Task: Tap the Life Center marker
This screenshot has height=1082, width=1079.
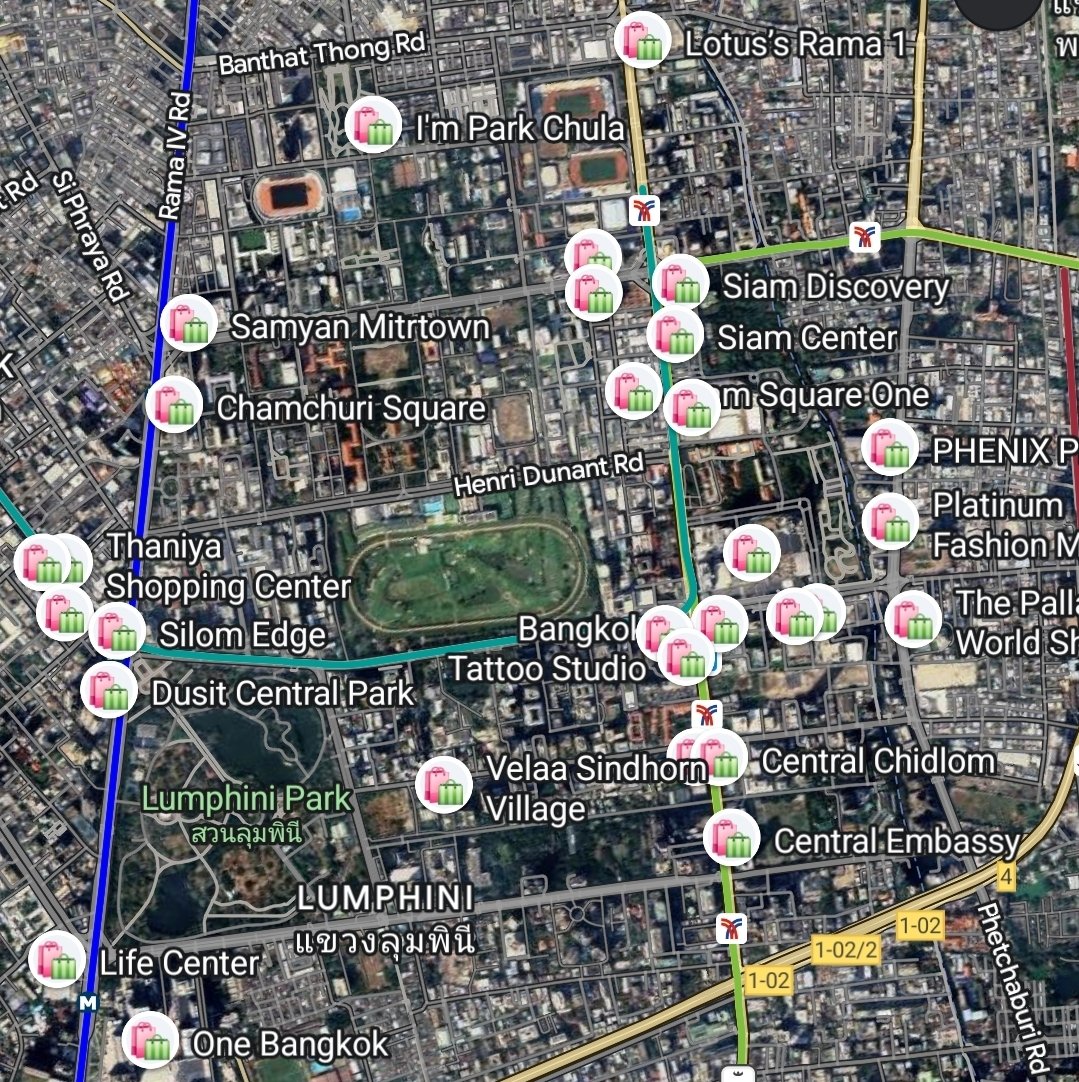Action: [57, 959]
